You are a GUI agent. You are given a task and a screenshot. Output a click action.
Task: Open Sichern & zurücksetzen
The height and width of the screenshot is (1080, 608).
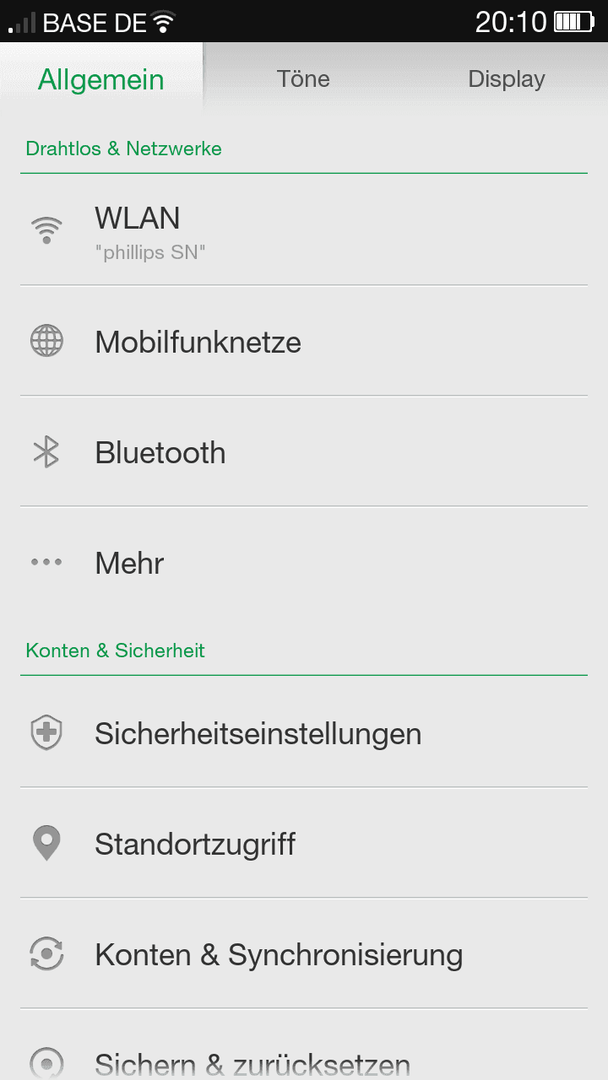(304, 1045)
